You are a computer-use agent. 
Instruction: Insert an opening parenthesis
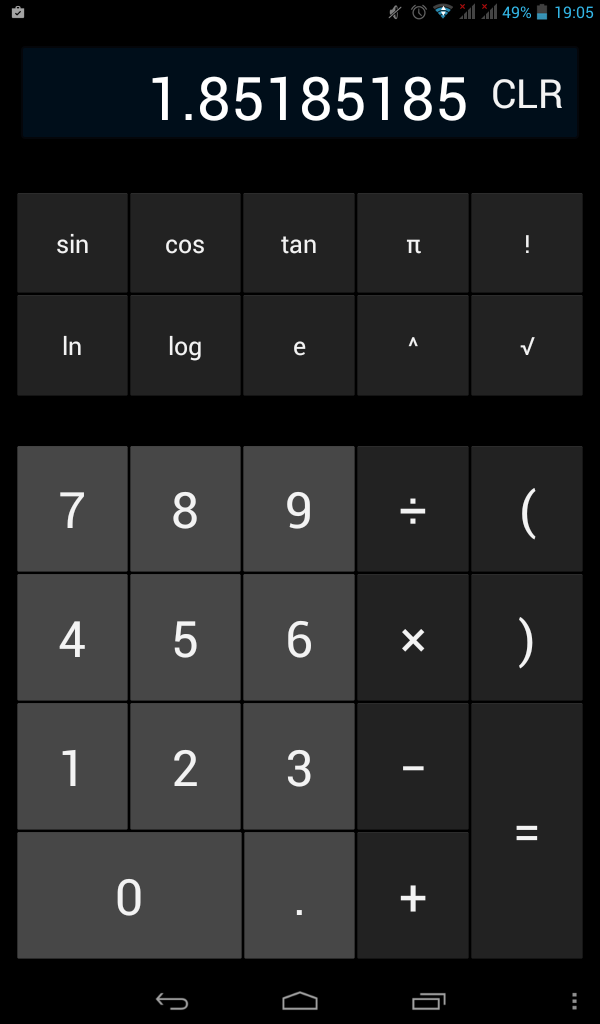click(526, 509)
